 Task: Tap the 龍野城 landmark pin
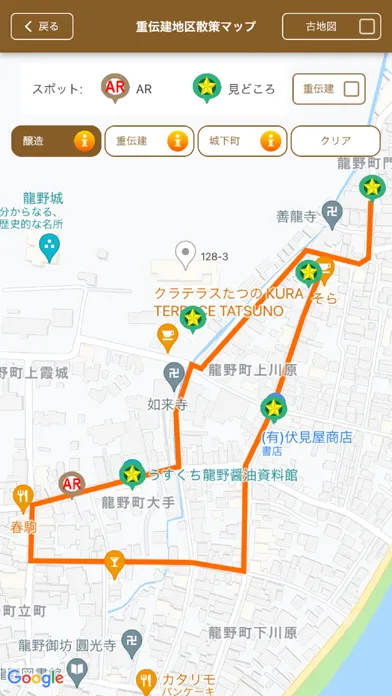tap(49, 248)
